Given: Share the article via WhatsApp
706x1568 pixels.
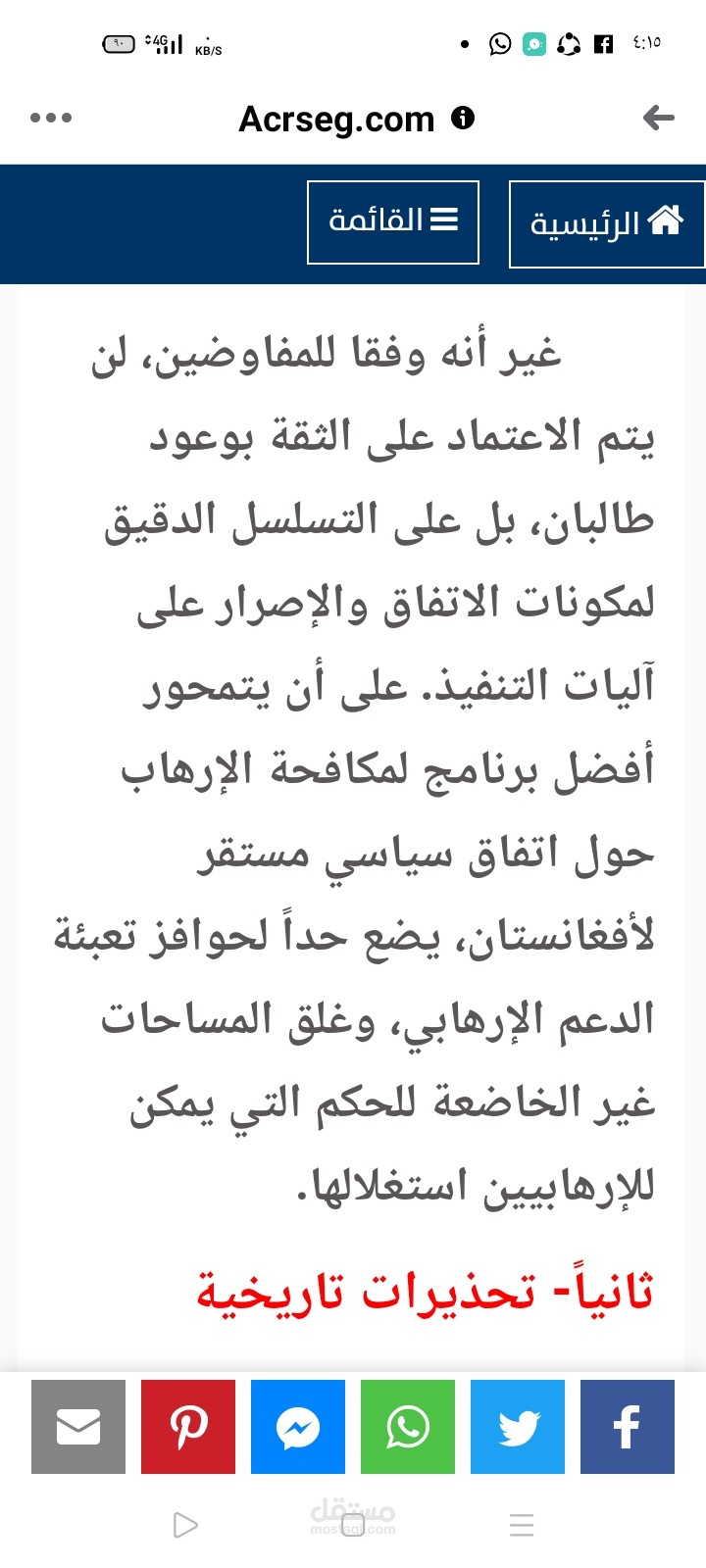Looking at the screenshot, I should coord(408,1427).
